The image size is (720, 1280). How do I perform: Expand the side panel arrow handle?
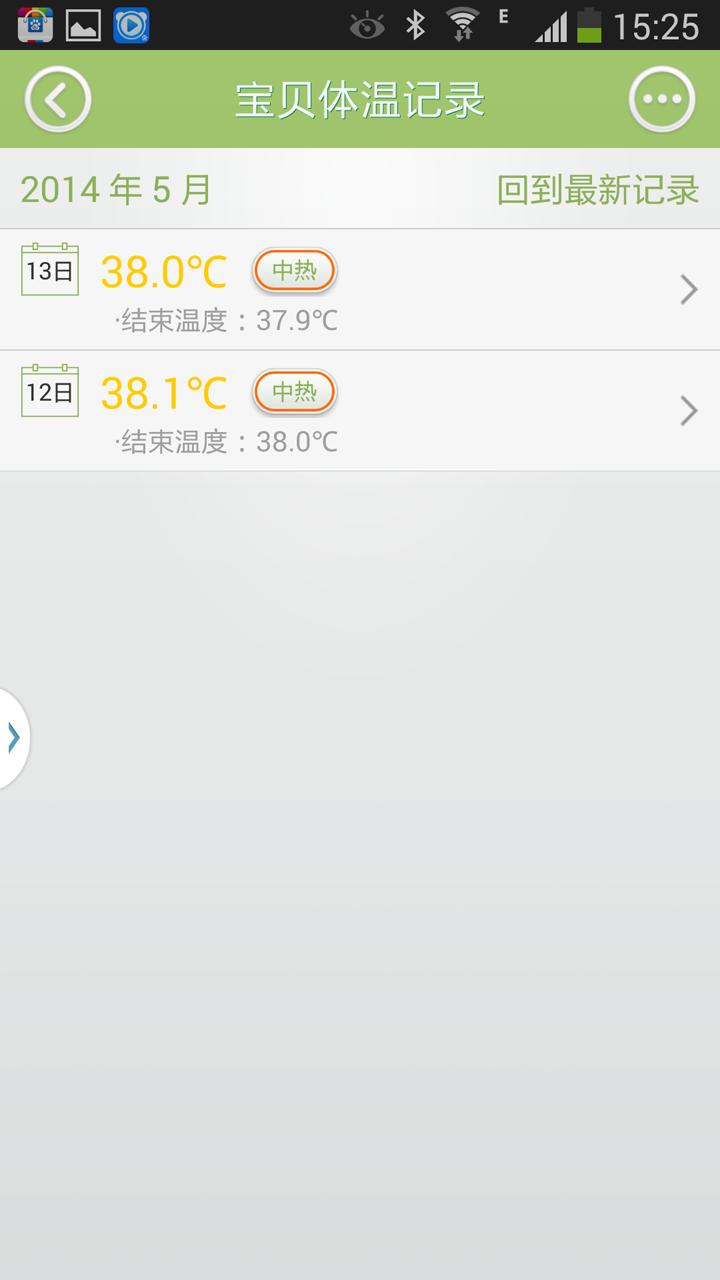(x=14, y=738)
